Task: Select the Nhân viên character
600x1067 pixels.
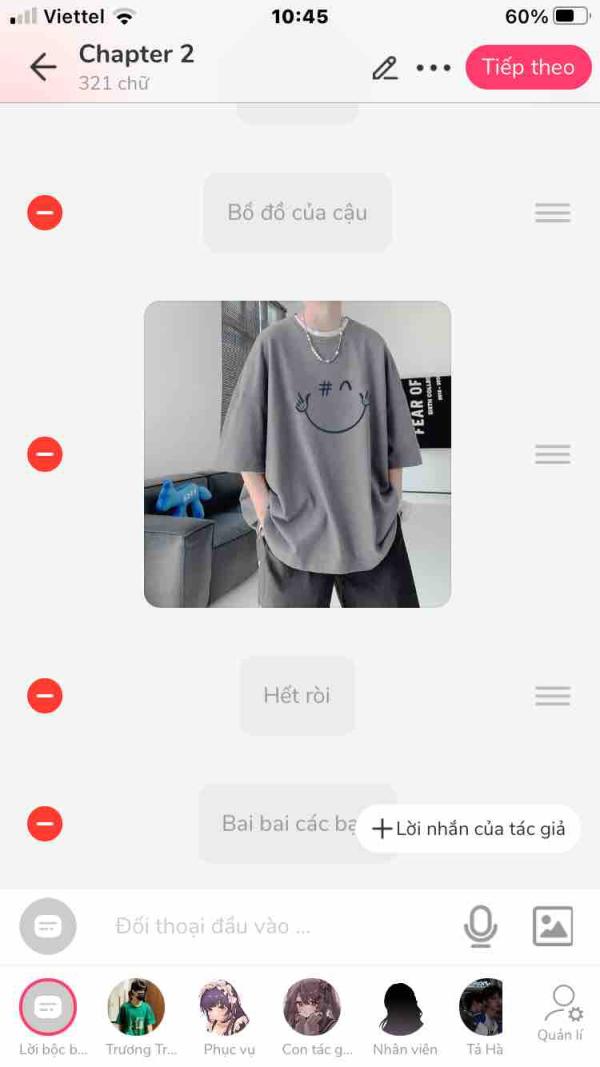Action: click(402, 1008)
